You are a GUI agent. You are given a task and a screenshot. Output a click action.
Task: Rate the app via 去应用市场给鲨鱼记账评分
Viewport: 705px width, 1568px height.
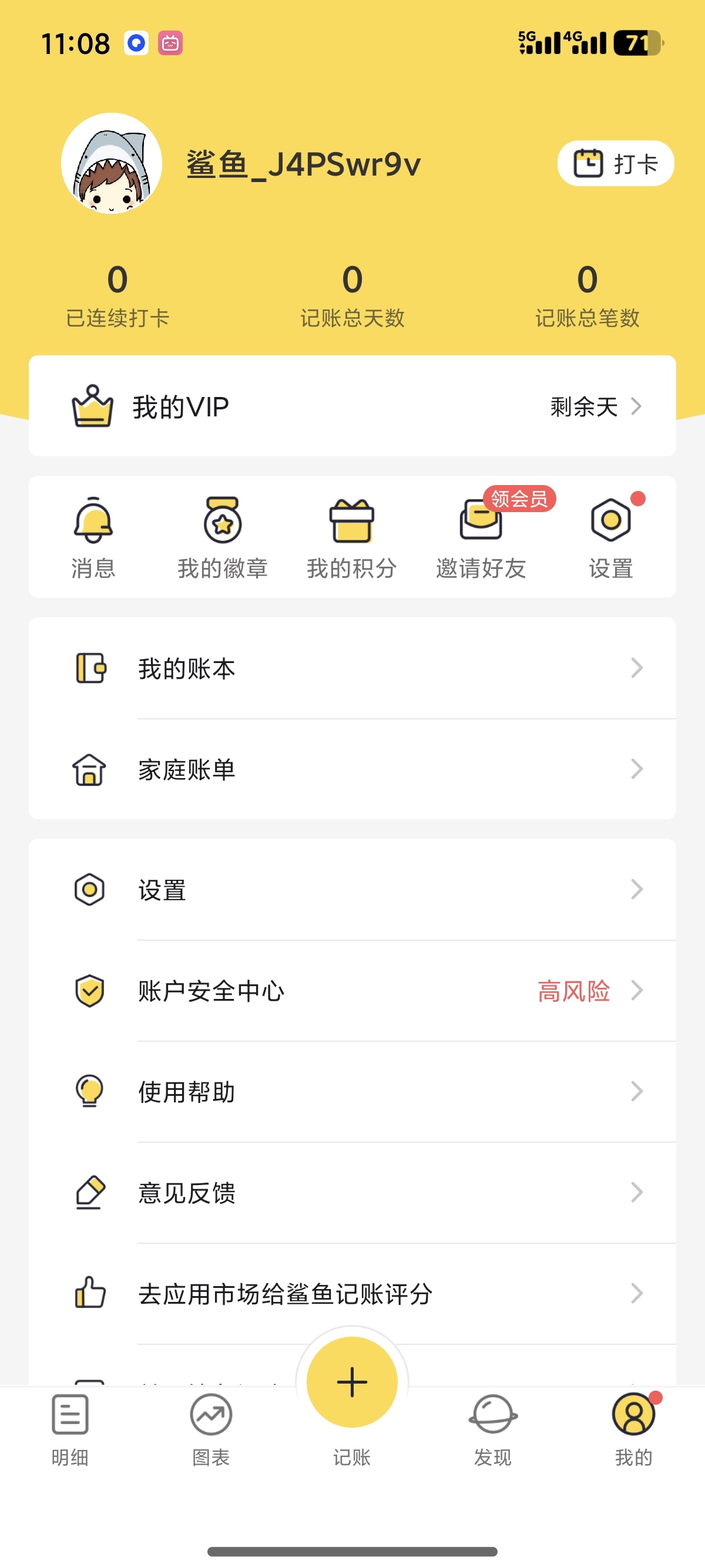(x=352, y=1294)
